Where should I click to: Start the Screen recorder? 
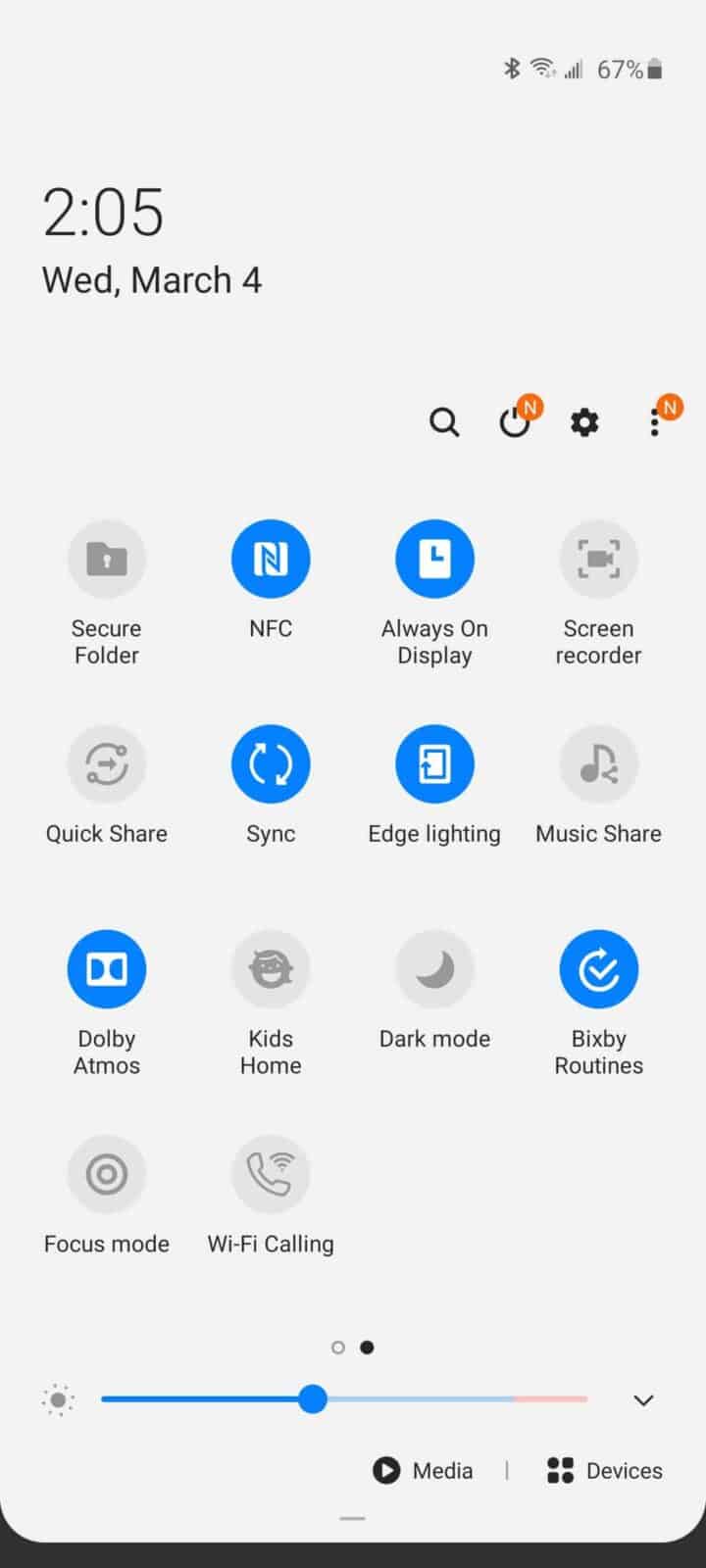point(598,559)
